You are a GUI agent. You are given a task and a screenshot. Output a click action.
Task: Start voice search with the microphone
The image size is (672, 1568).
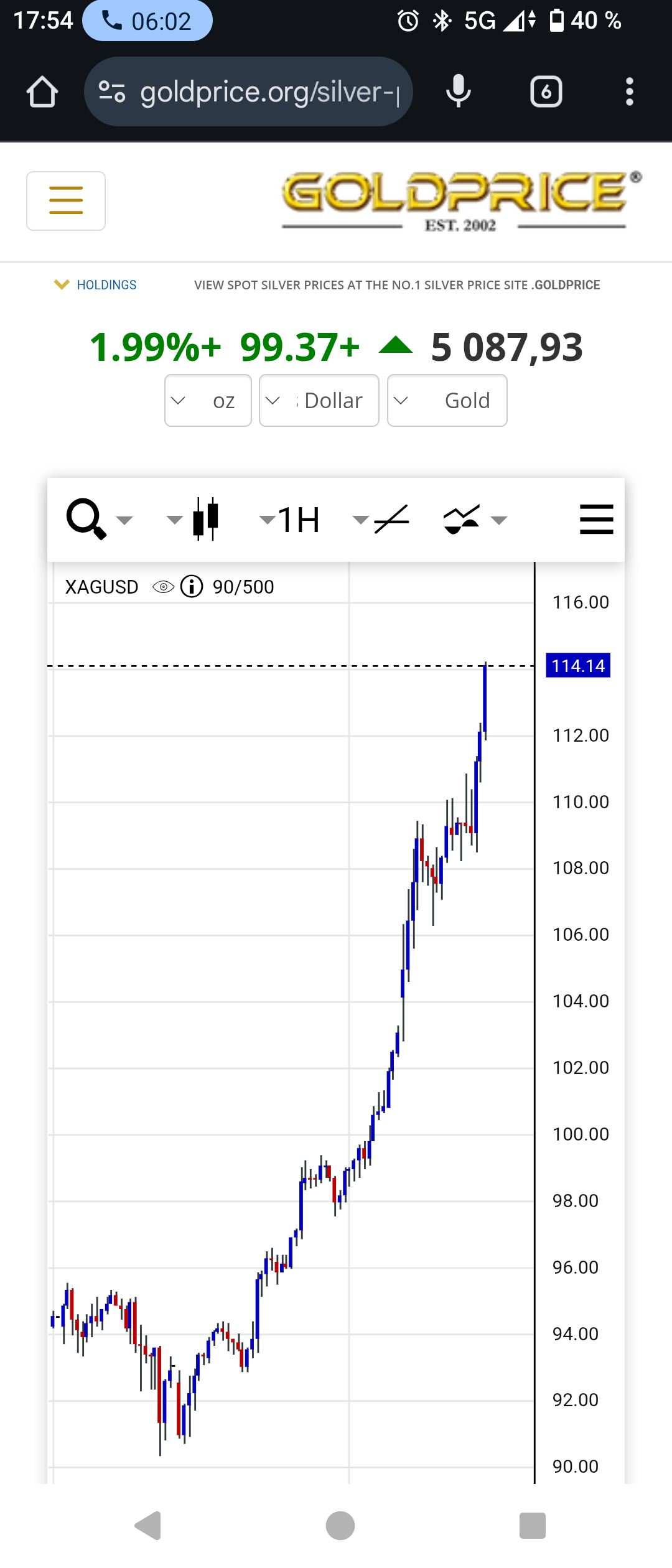point(459,91)
